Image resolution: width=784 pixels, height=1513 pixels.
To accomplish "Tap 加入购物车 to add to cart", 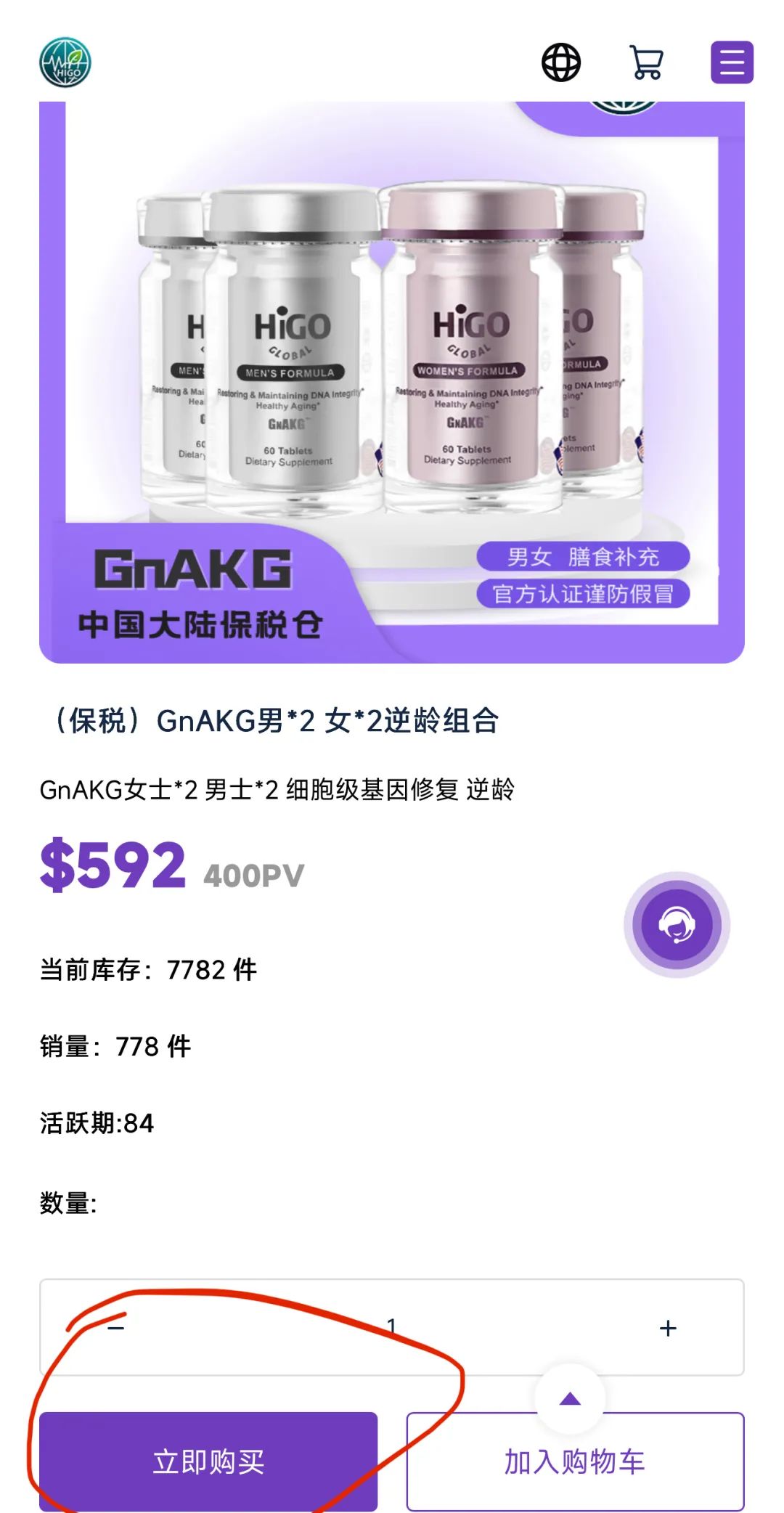I will pyautogui.click(x=575, y=1461).
